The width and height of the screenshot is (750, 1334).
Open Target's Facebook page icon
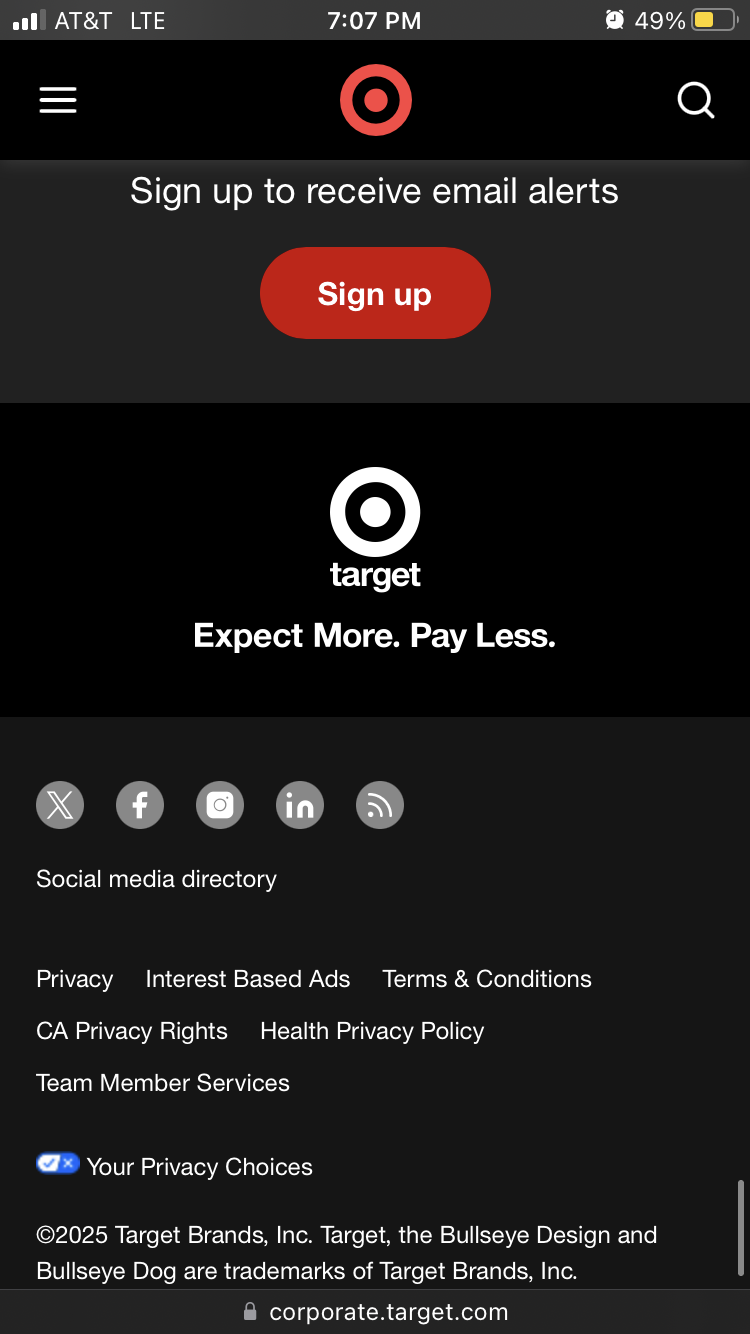(140, 805)
